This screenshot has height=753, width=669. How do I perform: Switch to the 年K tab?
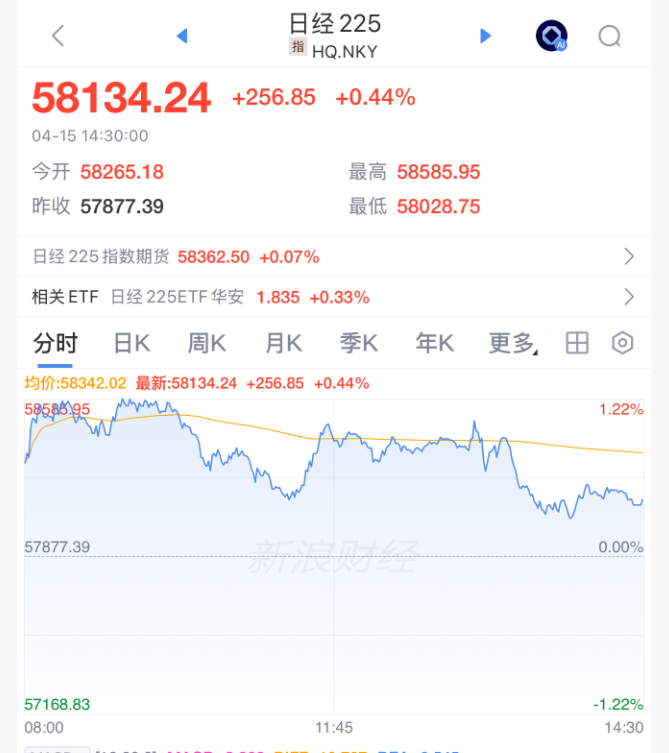pos(434,343)
